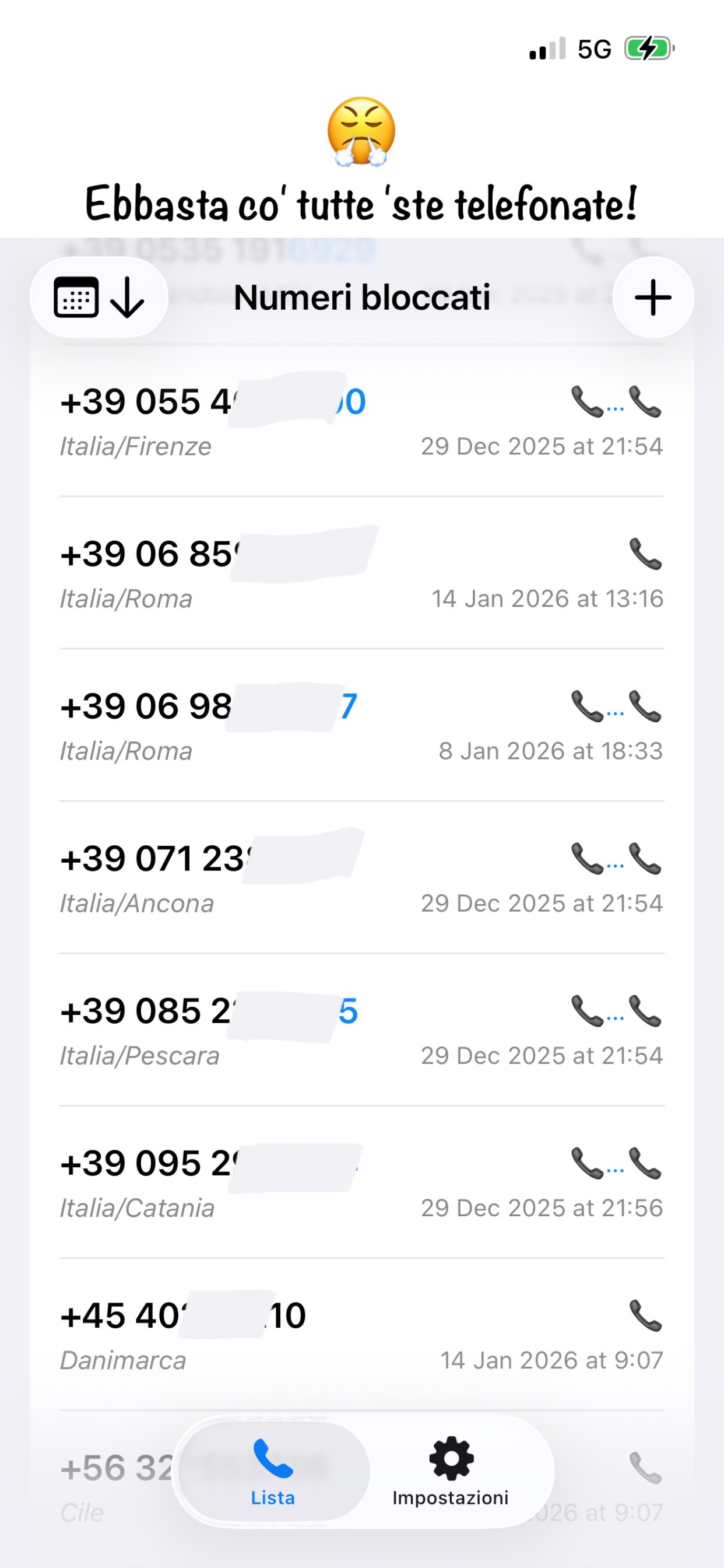Change the sort order by date
724x1568 pixels.
(x=99, y=297)
